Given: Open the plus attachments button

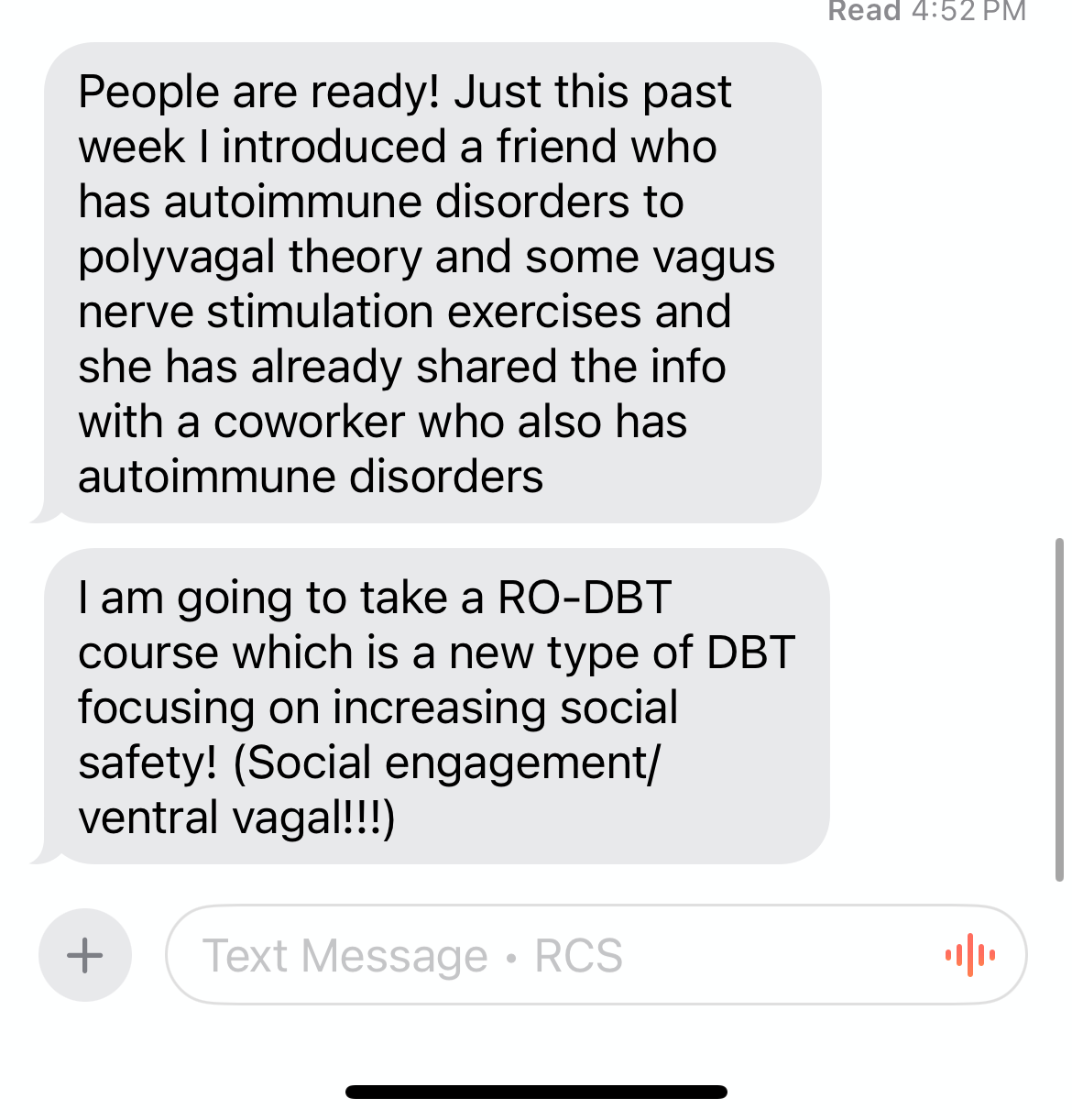Looking at the screenshot, I should [x=85, y=955].
